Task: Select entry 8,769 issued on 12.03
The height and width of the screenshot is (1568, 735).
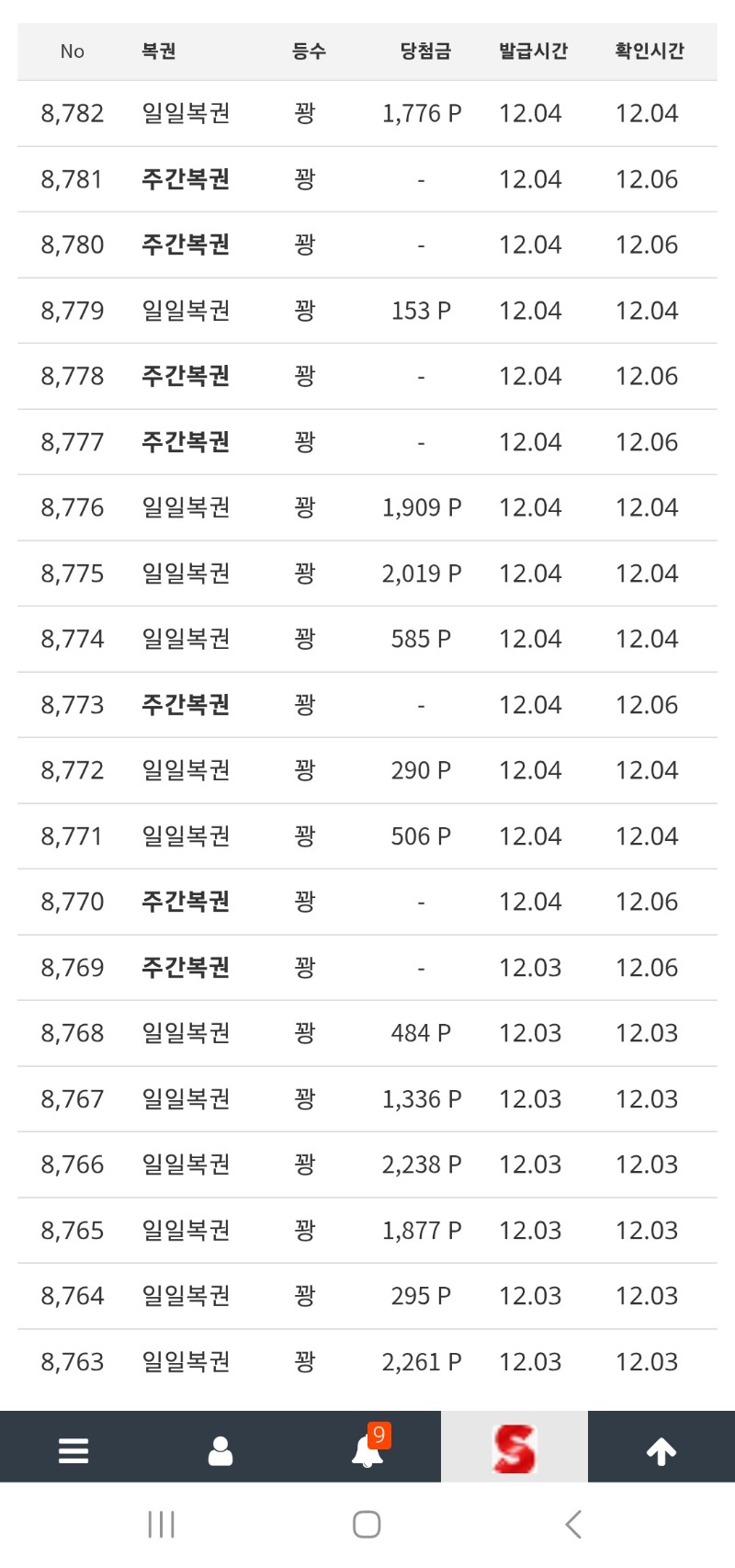Action: pos(367,967)
